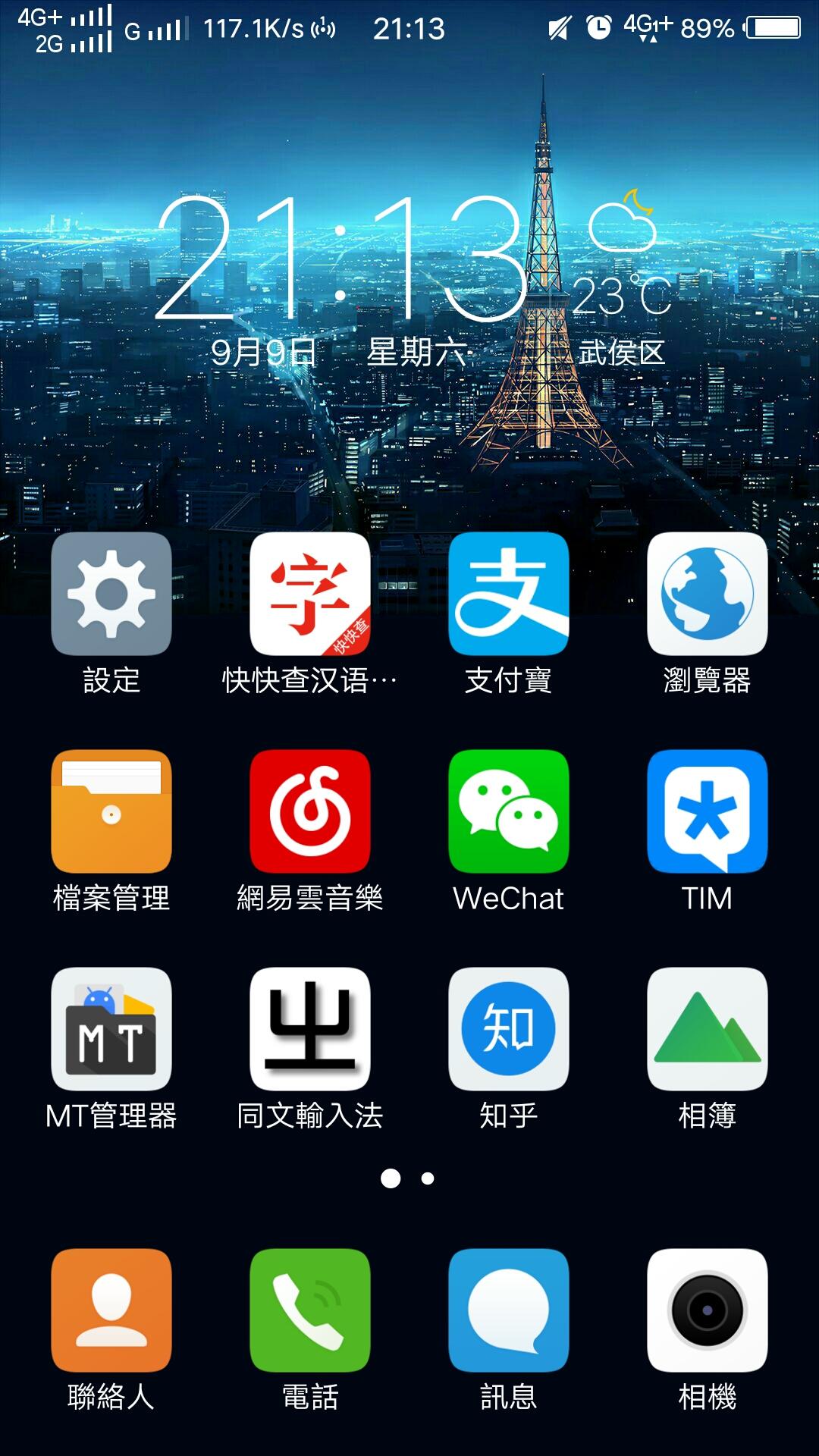Image resolution: width=819 pixels, height=1456 pixels.
Task: Launch the 相機 camera
Action: click(708, 1310)
